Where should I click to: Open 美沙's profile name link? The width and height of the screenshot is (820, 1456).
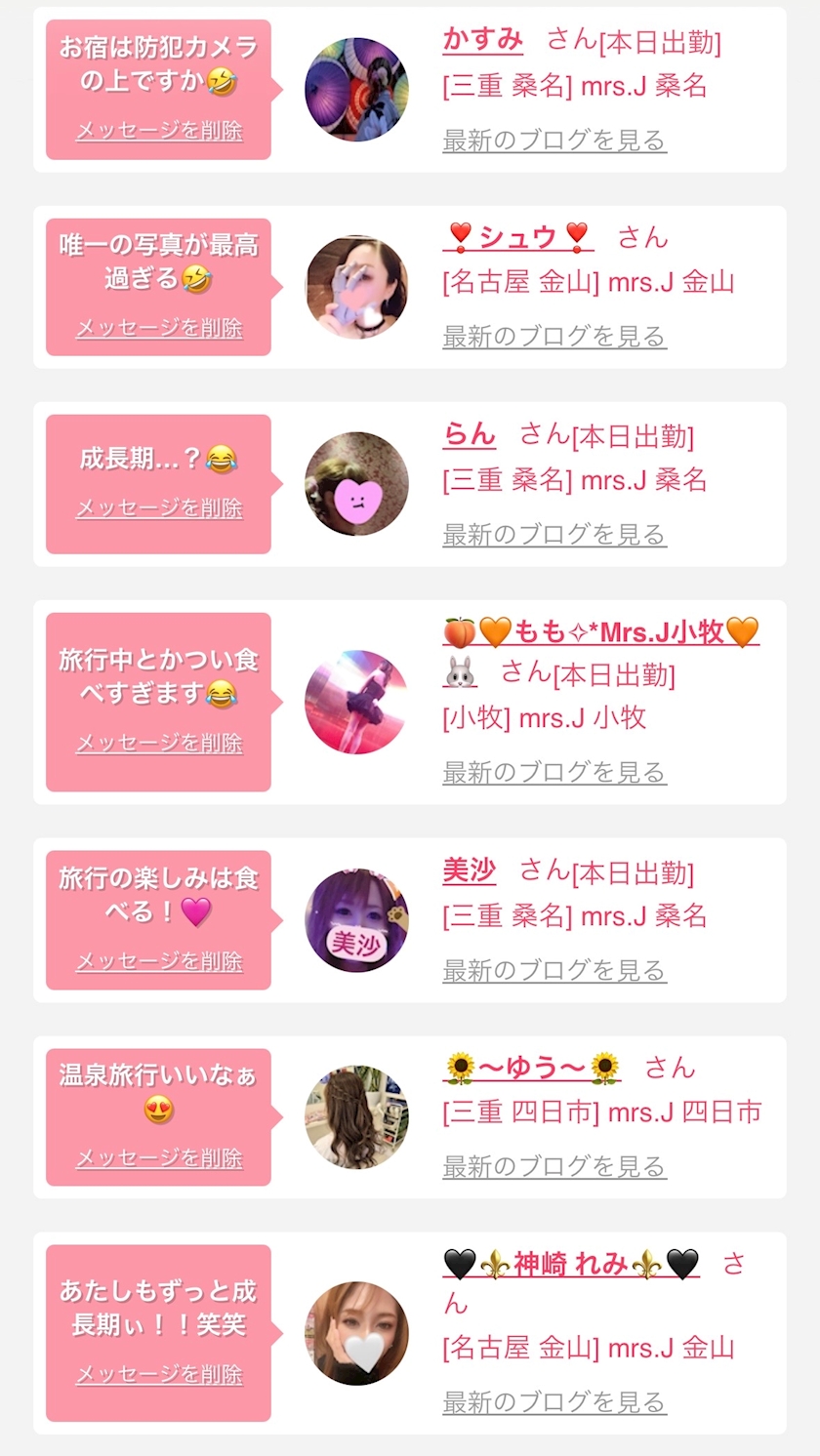(x=470, y=870)
